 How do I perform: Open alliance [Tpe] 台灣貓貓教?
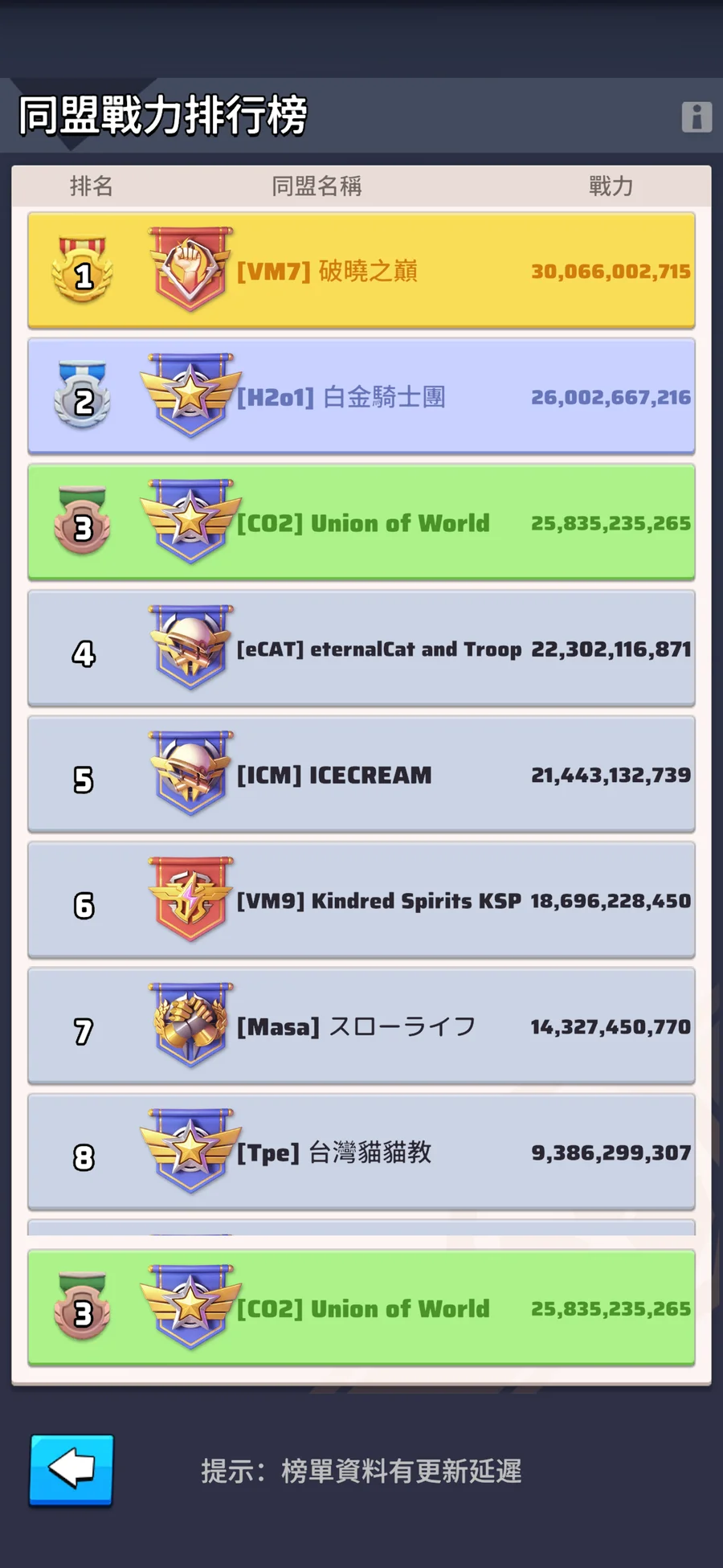[x=361, y=1152]
